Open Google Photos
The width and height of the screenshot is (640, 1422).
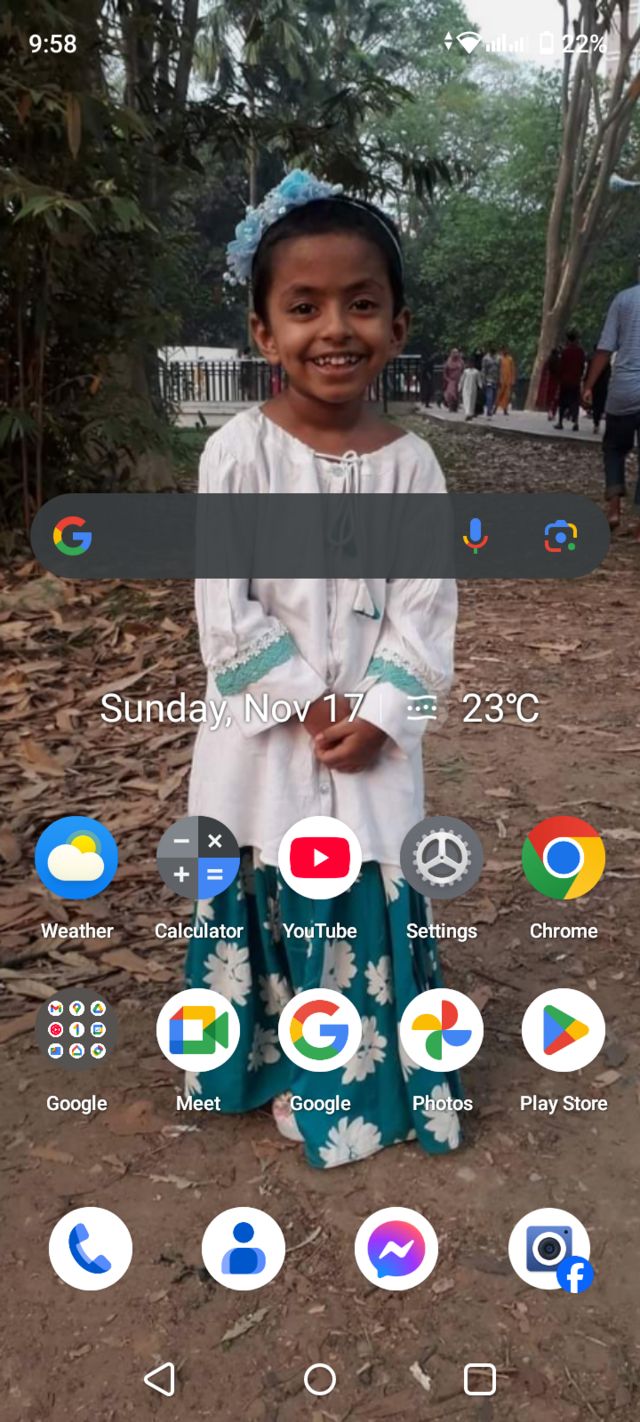tap(442, 1030)
